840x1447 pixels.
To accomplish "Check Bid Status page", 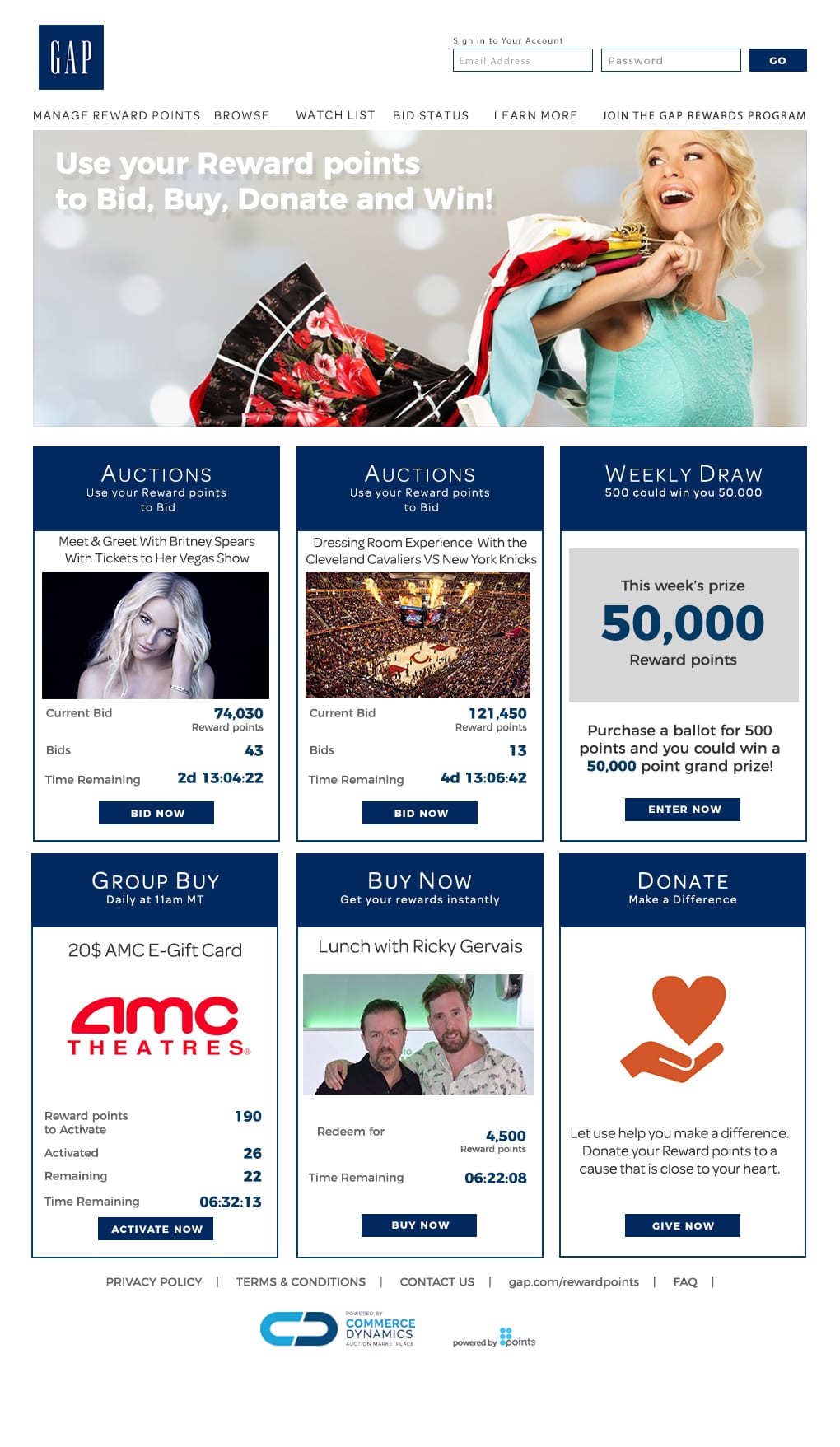I will pos(431,115).
